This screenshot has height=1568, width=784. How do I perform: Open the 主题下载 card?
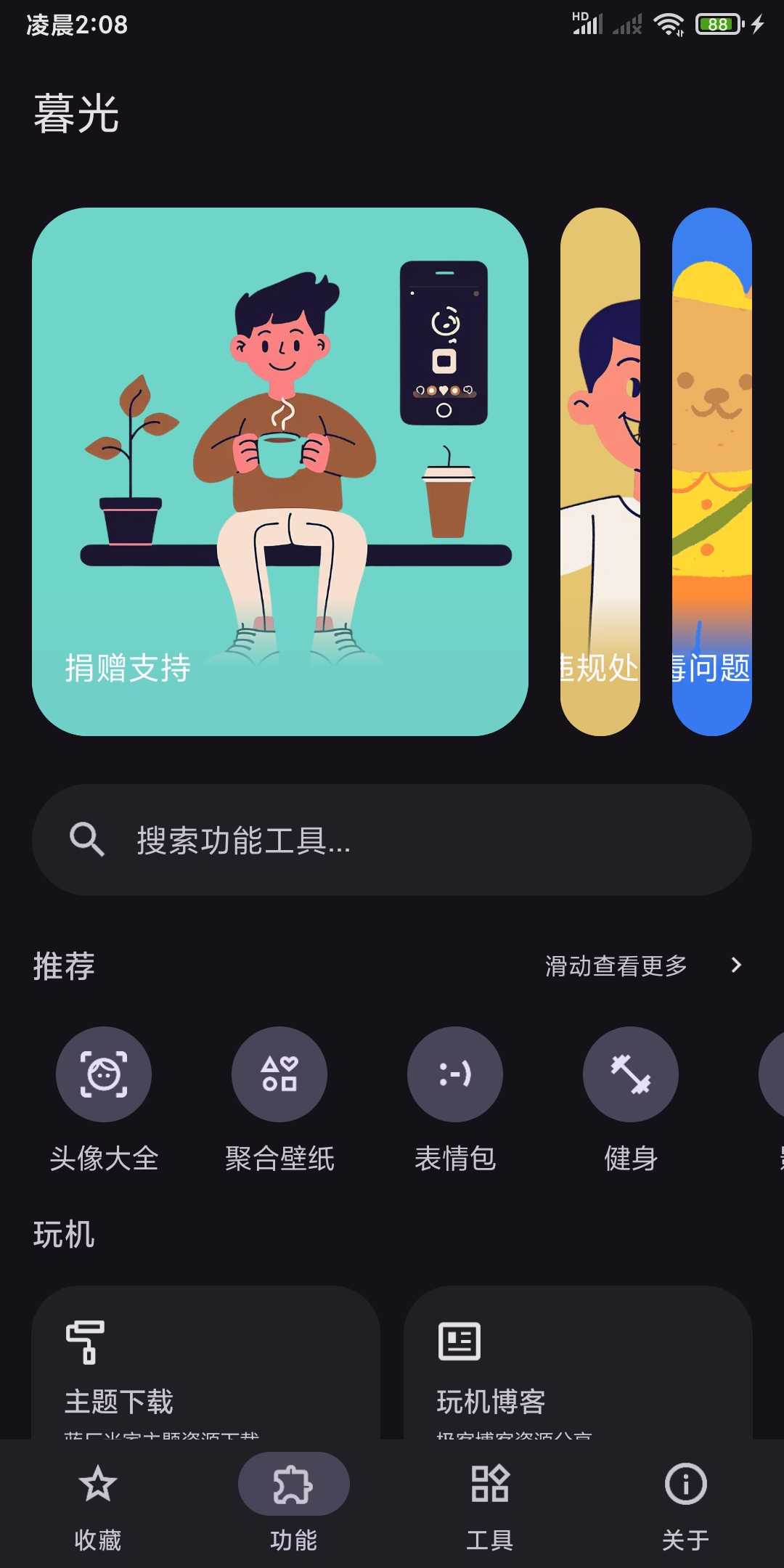point(205,1363)
